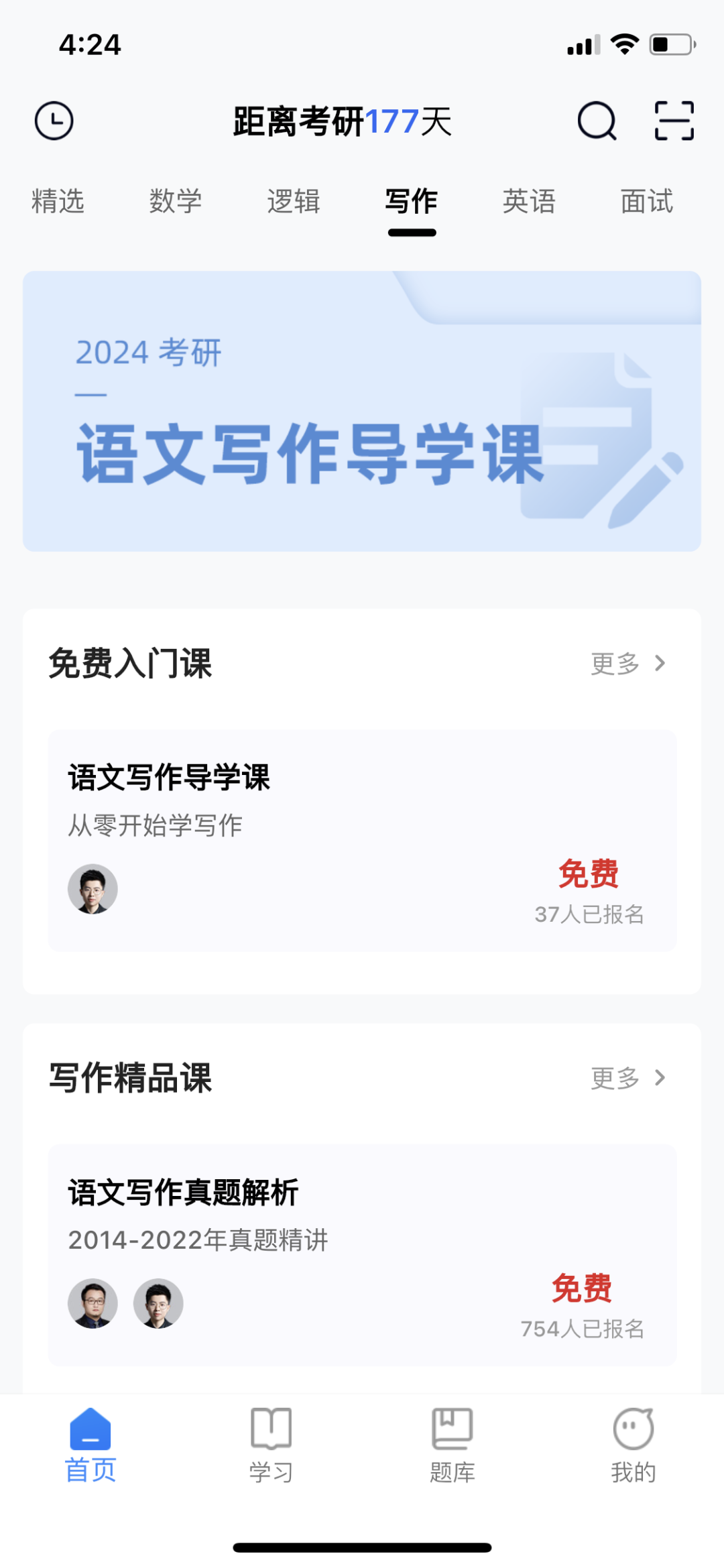Image resolution: width=724 pixels, height=1568 pixels.
Task: Tap the 写作 tab
Action: click(x=412, y=201)
